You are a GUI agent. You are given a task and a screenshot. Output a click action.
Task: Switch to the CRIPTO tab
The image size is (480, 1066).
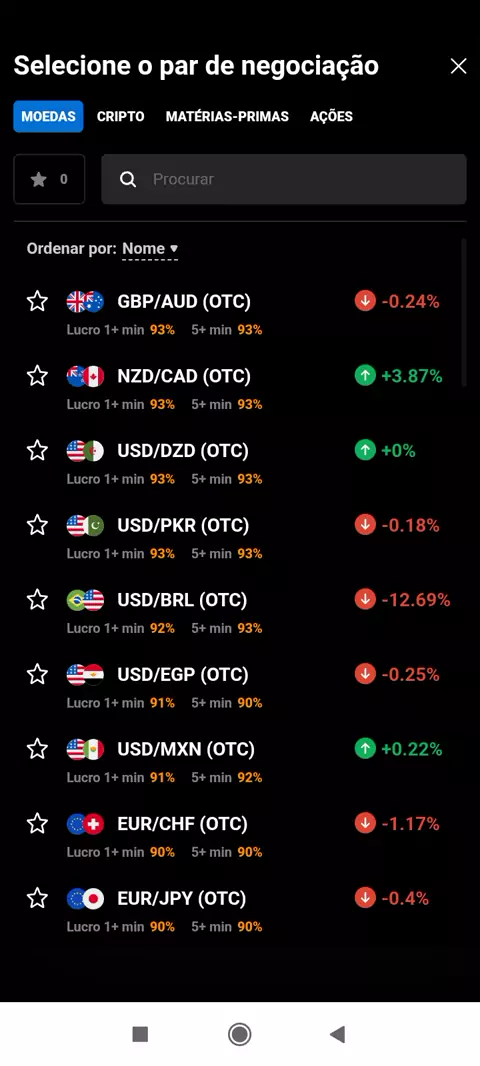pyautogui.click(x=120, y=116)
